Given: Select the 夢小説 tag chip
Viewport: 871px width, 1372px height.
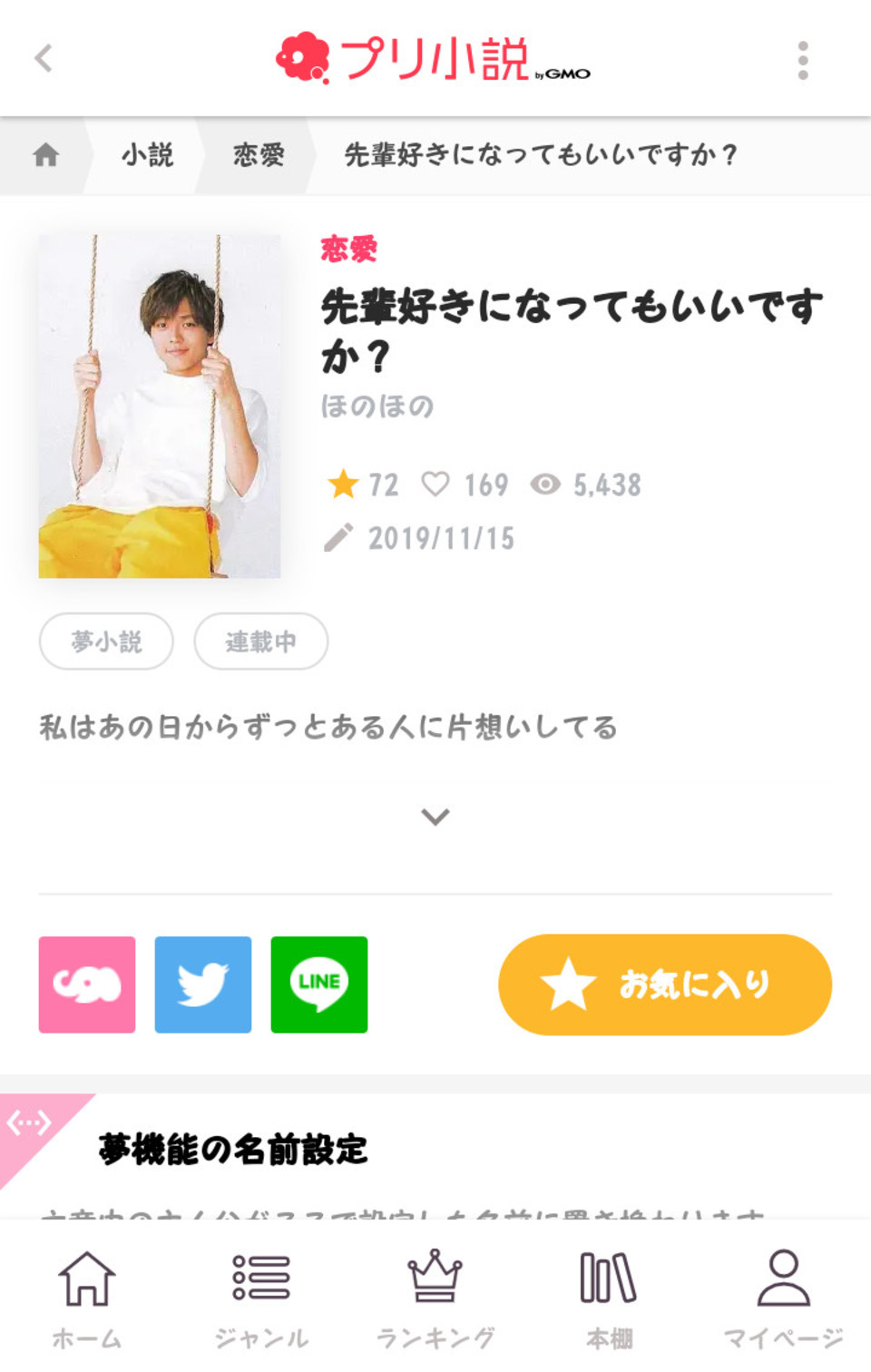Looking at the screenshot, I should pyautogui.click(x=106, y=642).
